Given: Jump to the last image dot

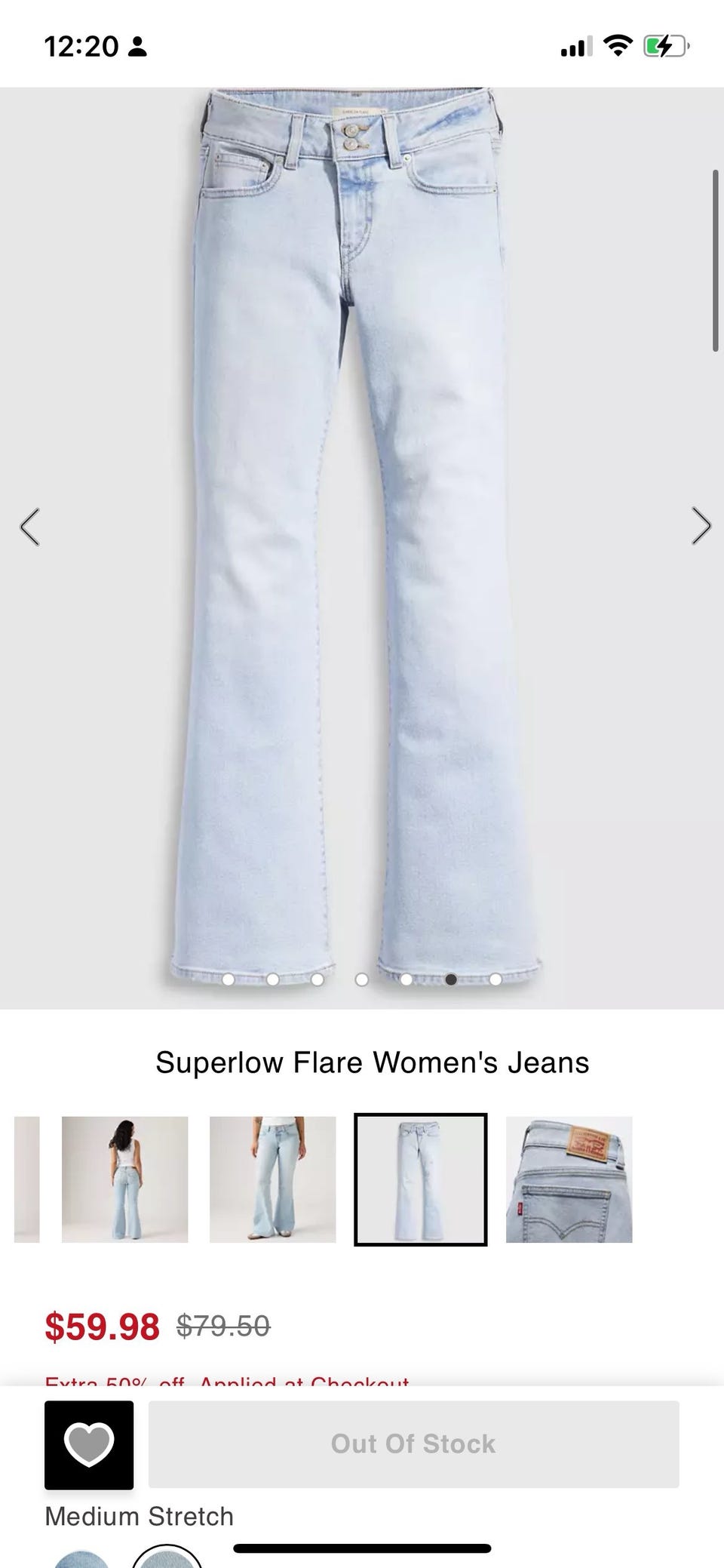Looking at the screenshot, I should (495, 979).
